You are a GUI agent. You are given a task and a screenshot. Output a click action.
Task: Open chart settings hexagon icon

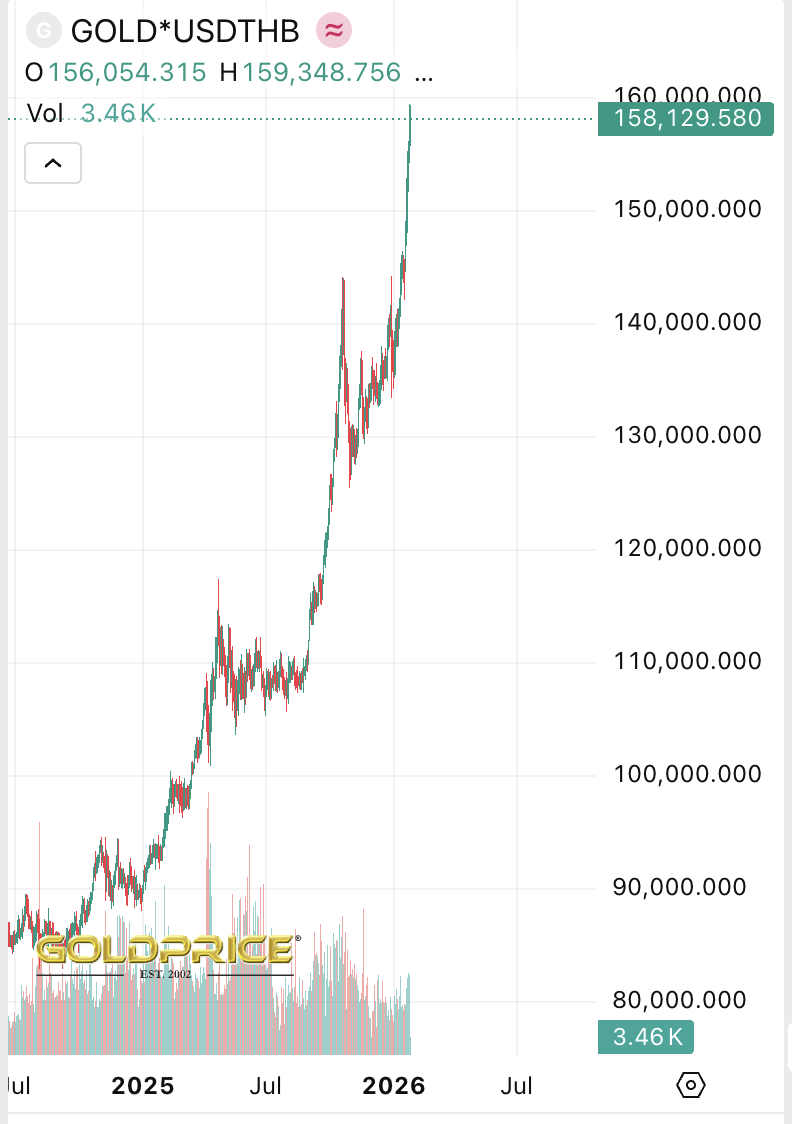tap(691, 1085)
